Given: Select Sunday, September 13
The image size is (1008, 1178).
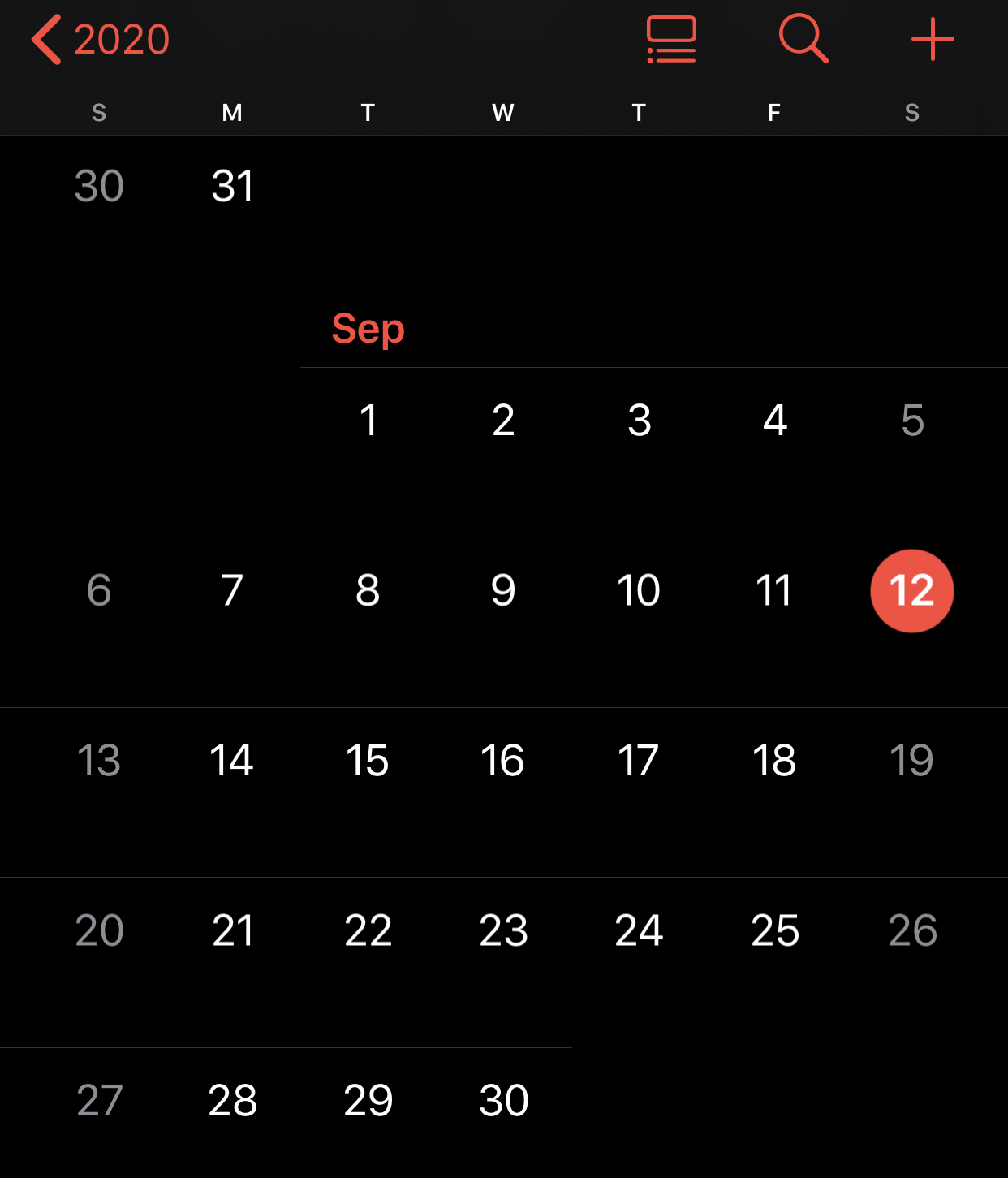Looking at the screenshot, I should pos(99,761).
